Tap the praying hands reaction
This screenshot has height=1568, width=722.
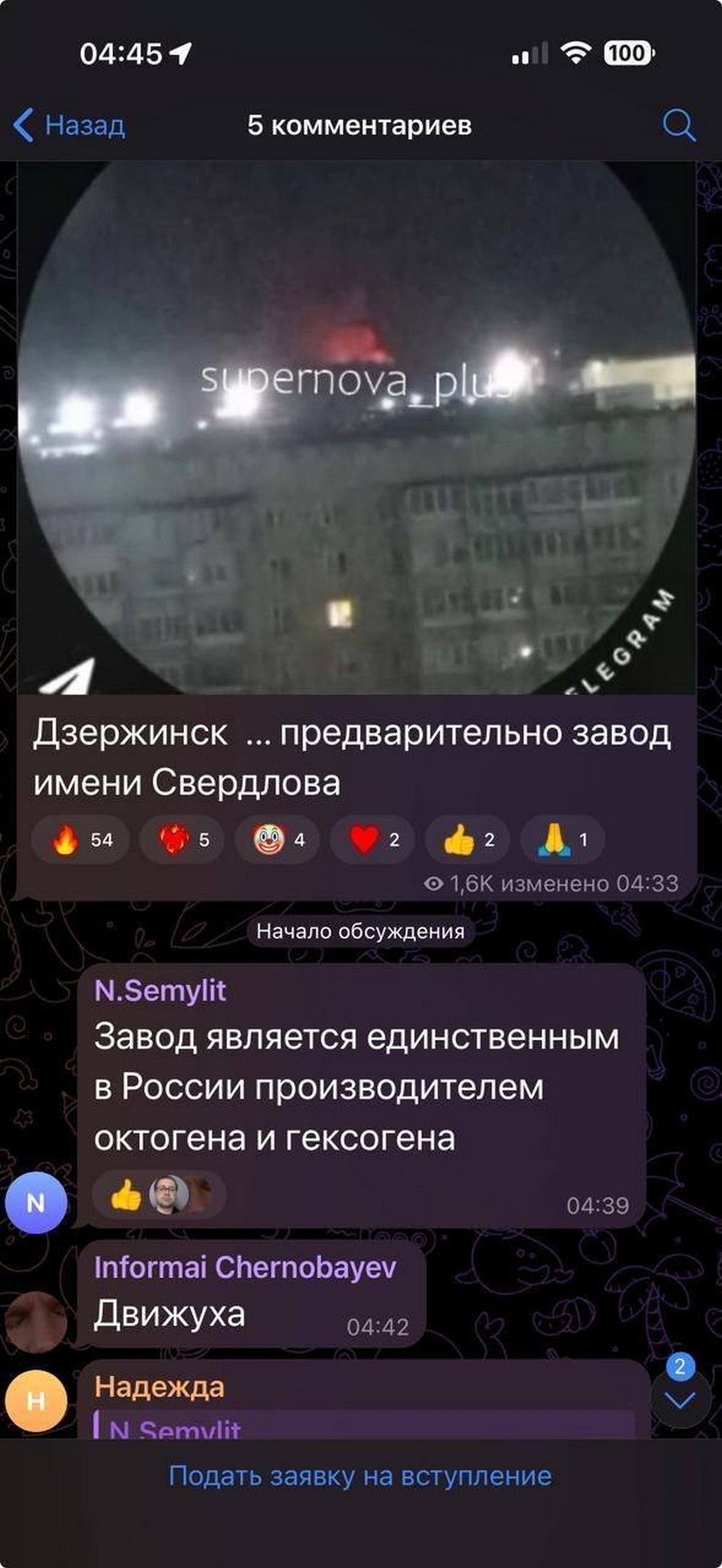[x=562, y=839]
